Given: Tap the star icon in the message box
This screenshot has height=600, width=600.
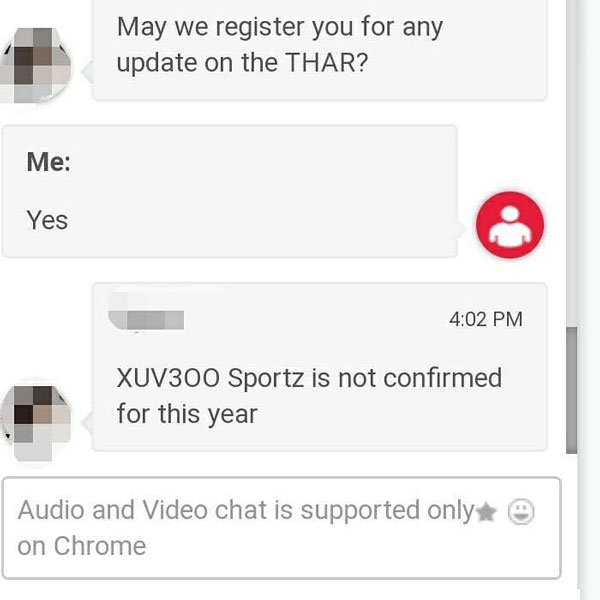Looking at the screenshot, I should coord(487,512).
